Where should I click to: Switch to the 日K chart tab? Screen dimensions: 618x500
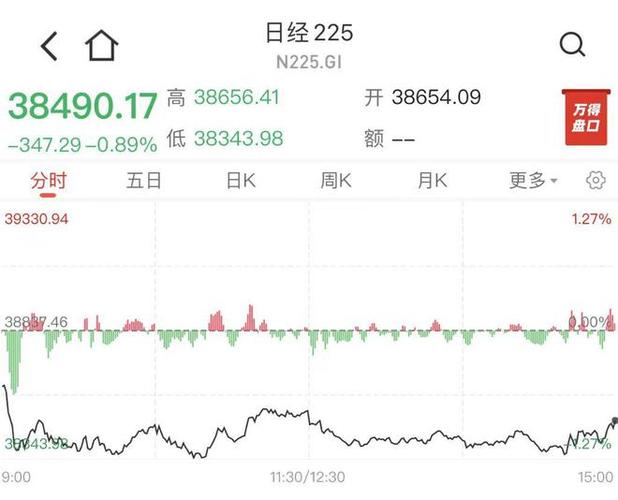(x=241, y=181)
